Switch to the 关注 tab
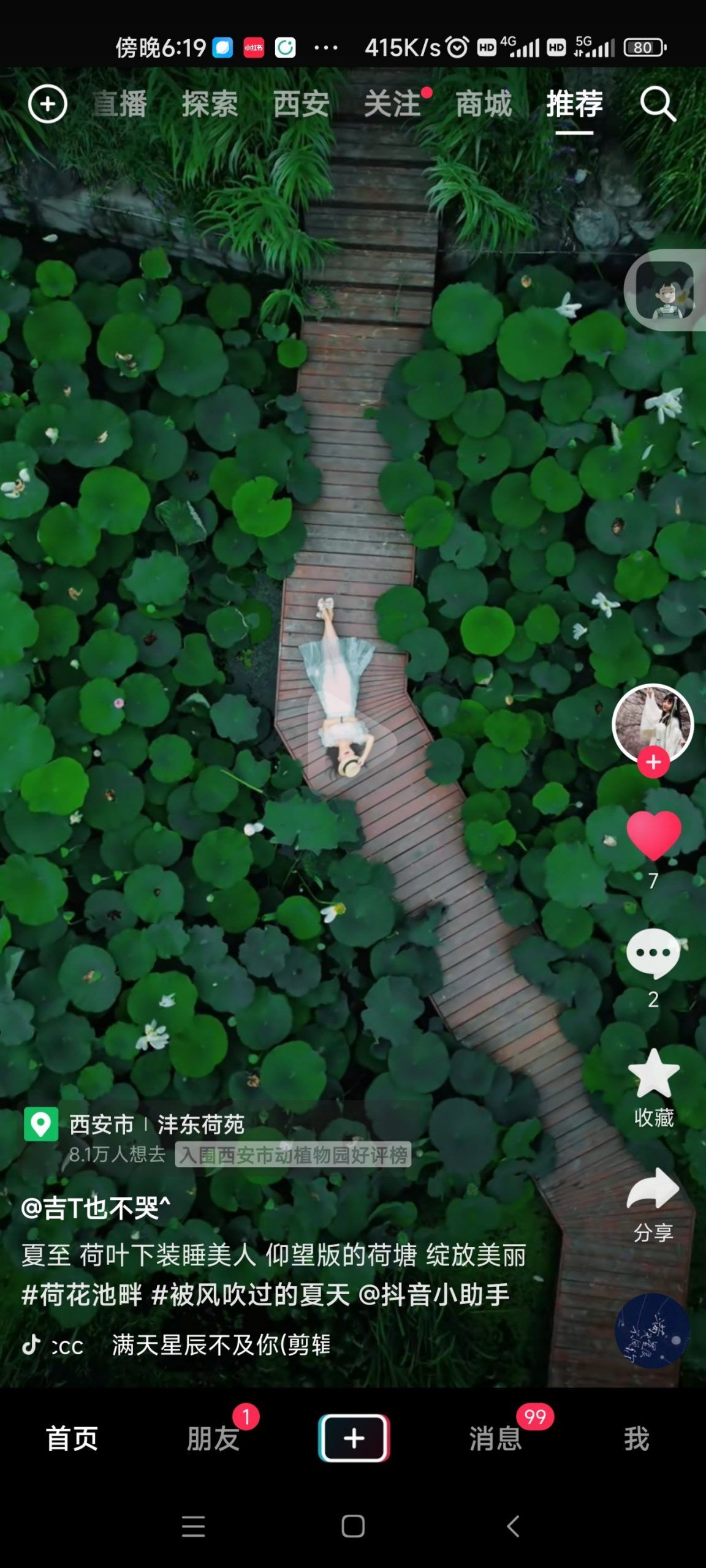The image size is (706, 1568). [x=392, y=104]
